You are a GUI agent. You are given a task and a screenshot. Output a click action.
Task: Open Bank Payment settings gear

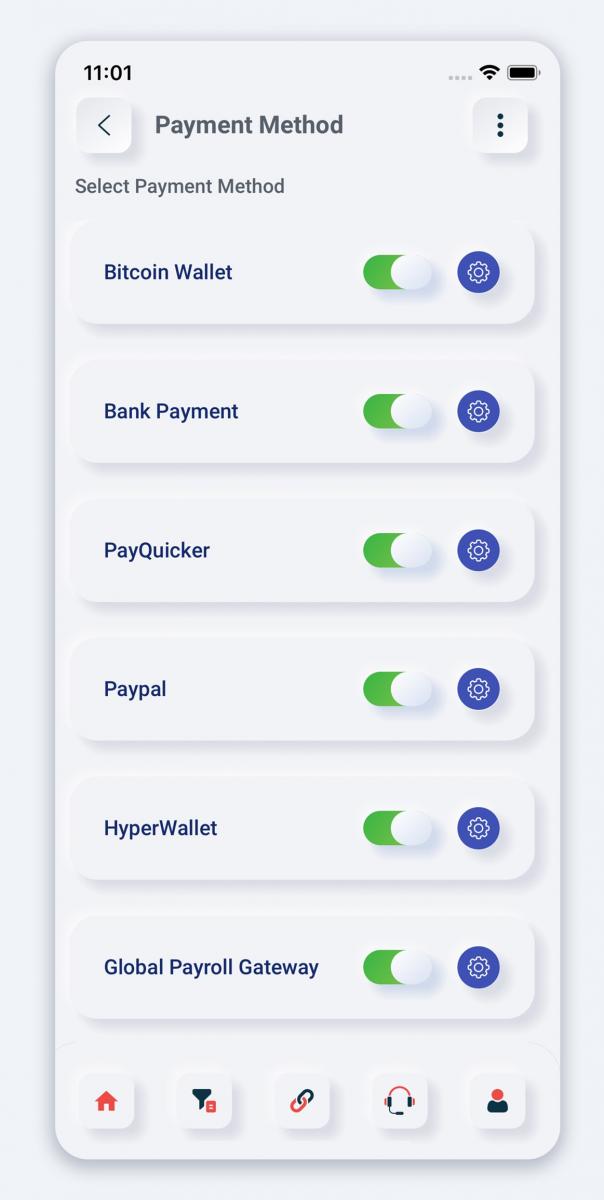(x=478, y=411)
